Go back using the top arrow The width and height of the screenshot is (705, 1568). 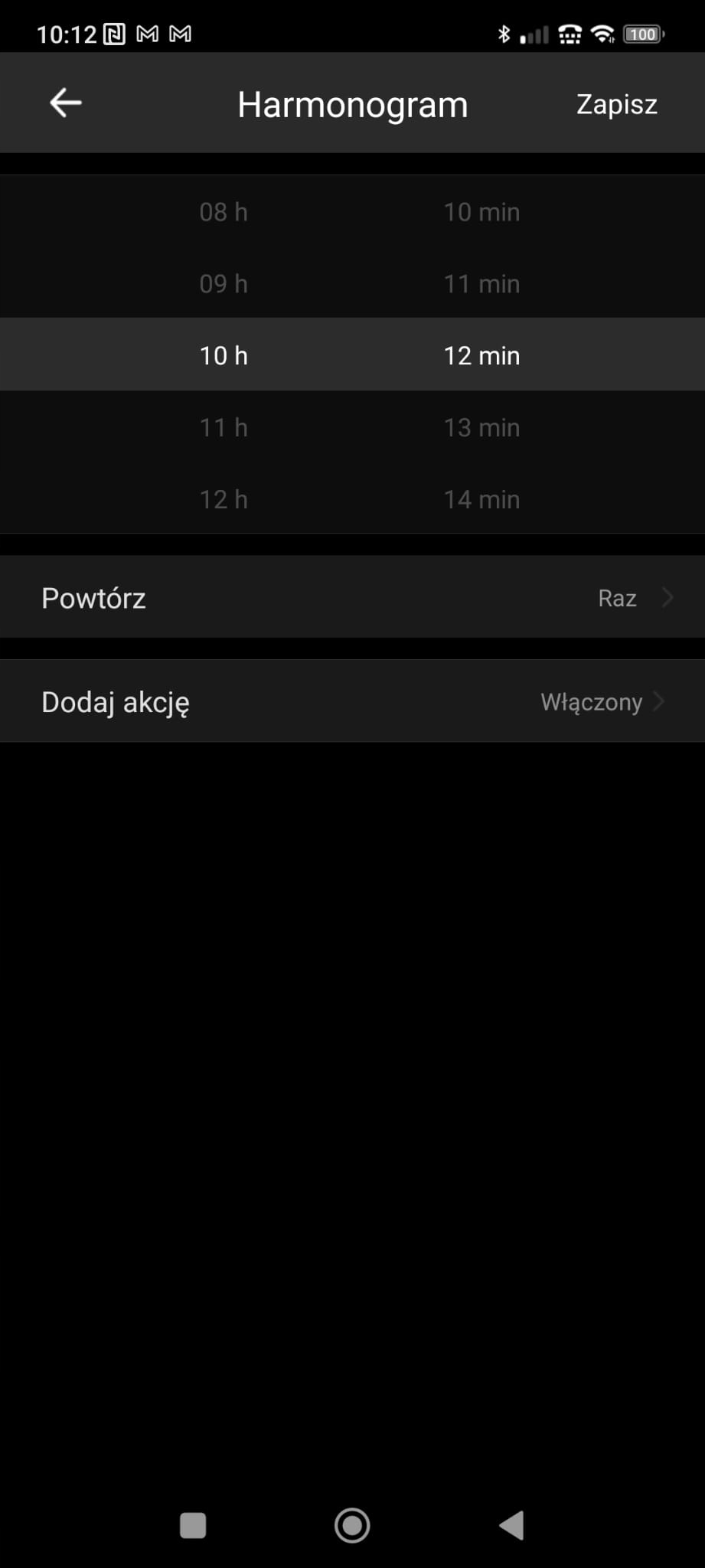pos(66,103)
